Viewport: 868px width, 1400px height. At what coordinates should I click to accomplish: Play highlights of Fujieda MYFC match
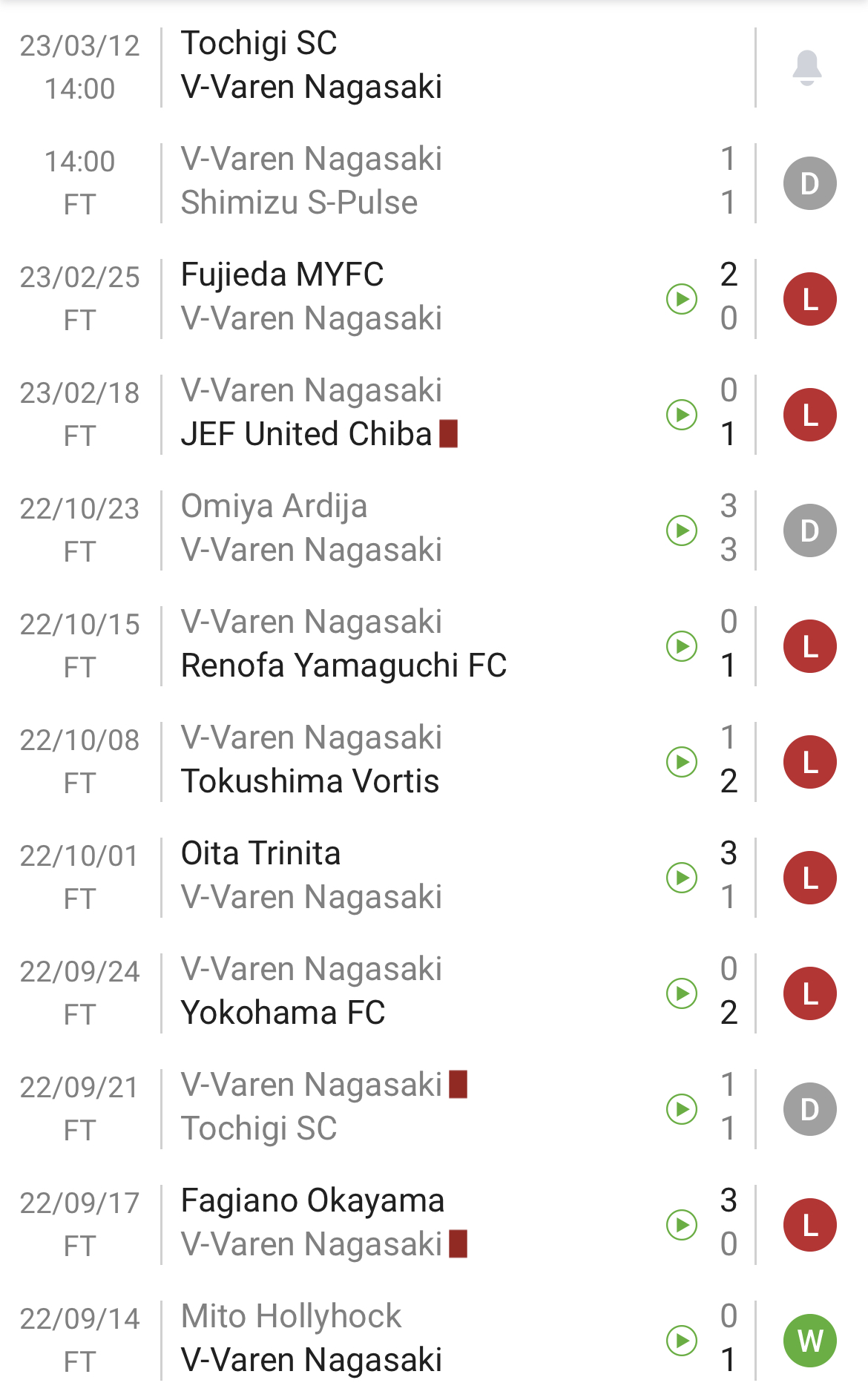[x=682, y=299]
